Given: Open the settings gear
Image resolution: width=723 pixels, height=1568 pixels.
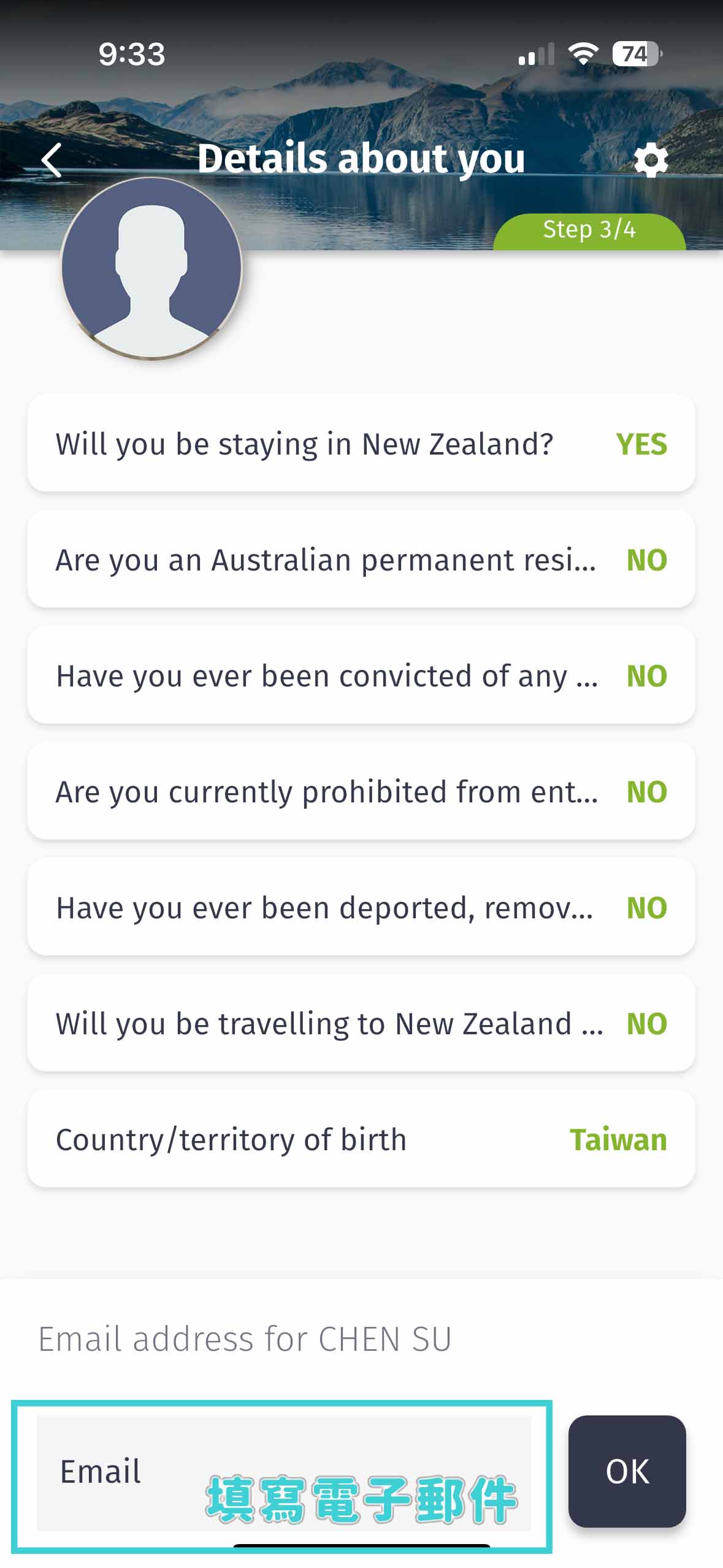Looking at the screenshot, I should point(650,161).
